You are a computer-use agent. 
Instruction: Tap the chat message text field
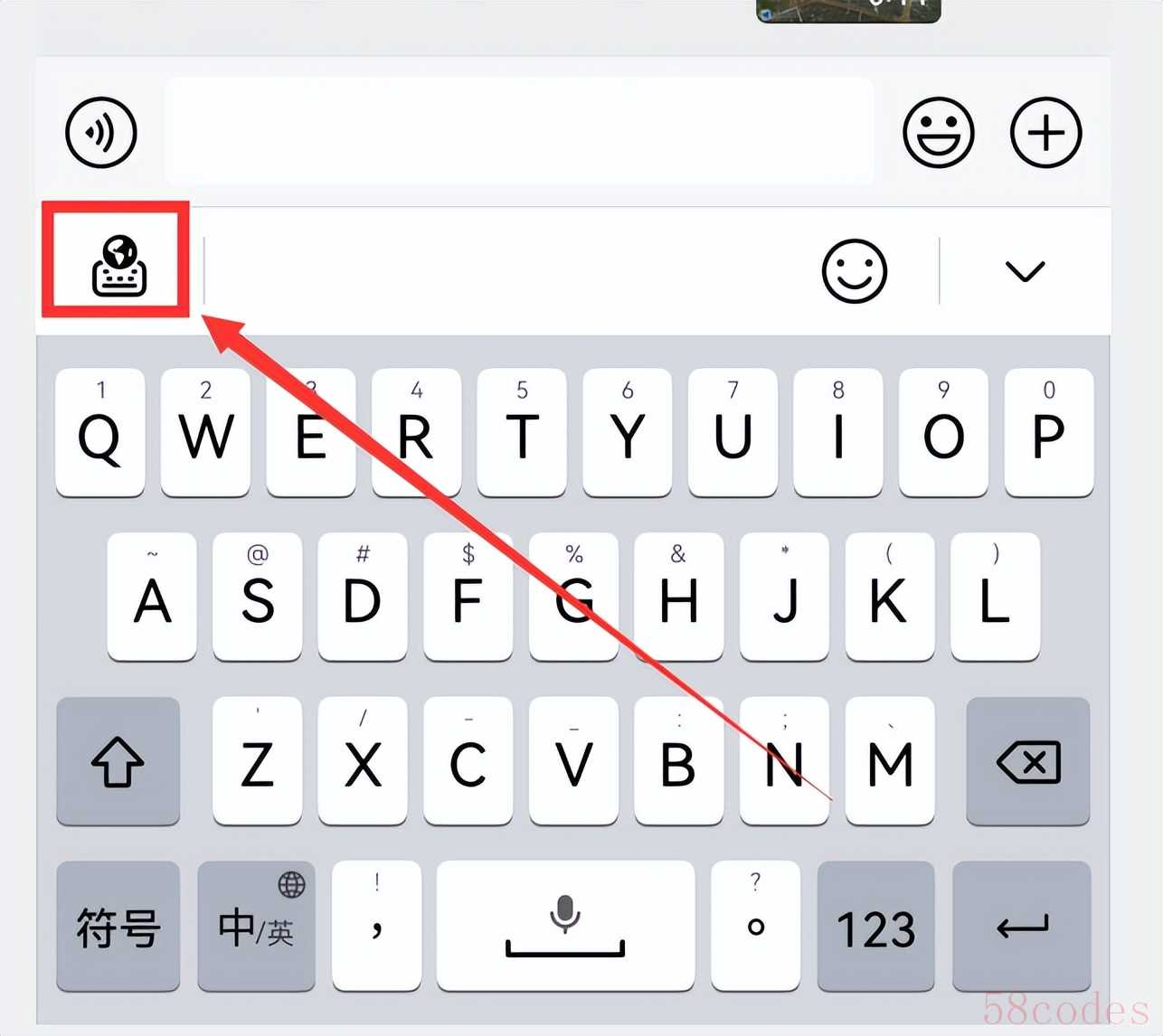[x=519, y=132]
